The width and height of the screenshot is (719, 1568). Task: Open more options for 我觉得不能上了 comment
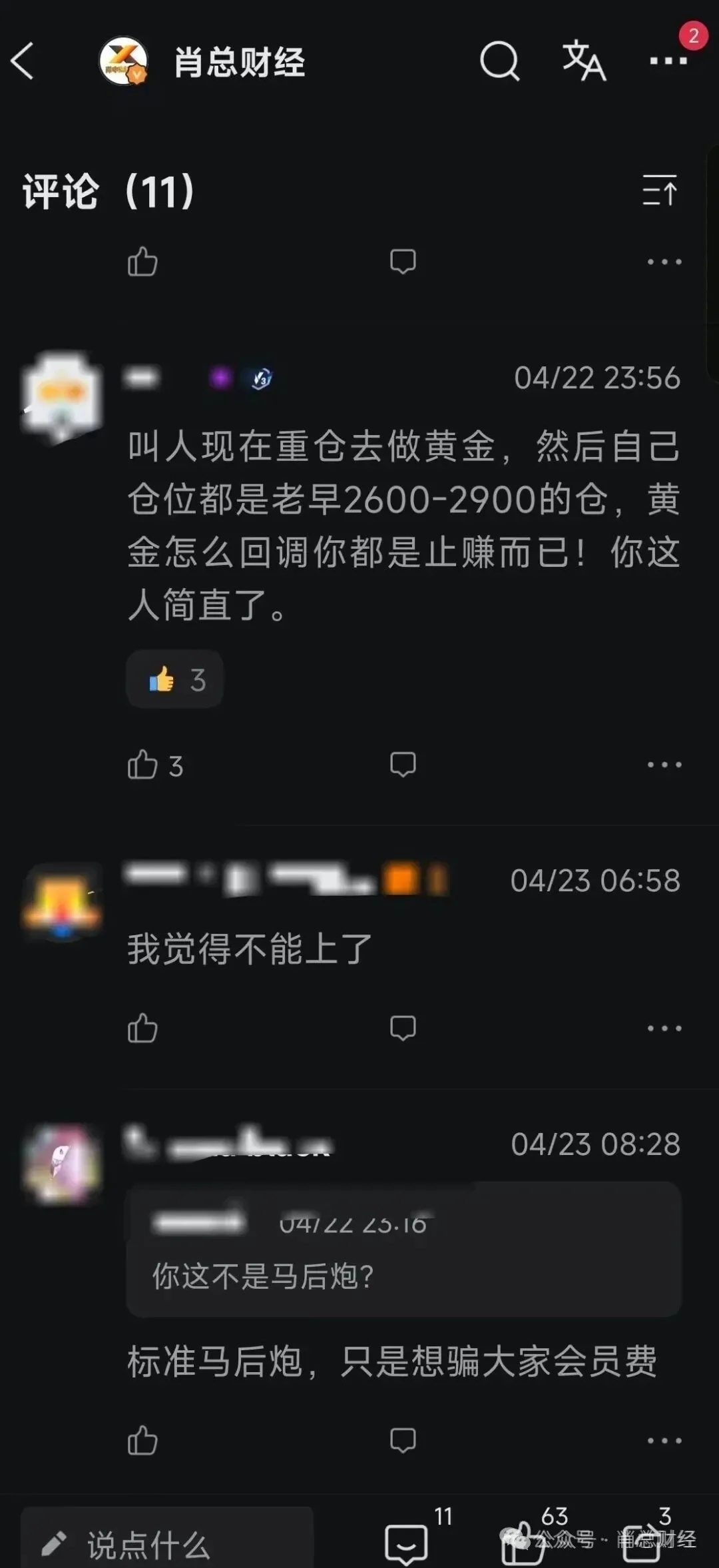[664, 1028]
